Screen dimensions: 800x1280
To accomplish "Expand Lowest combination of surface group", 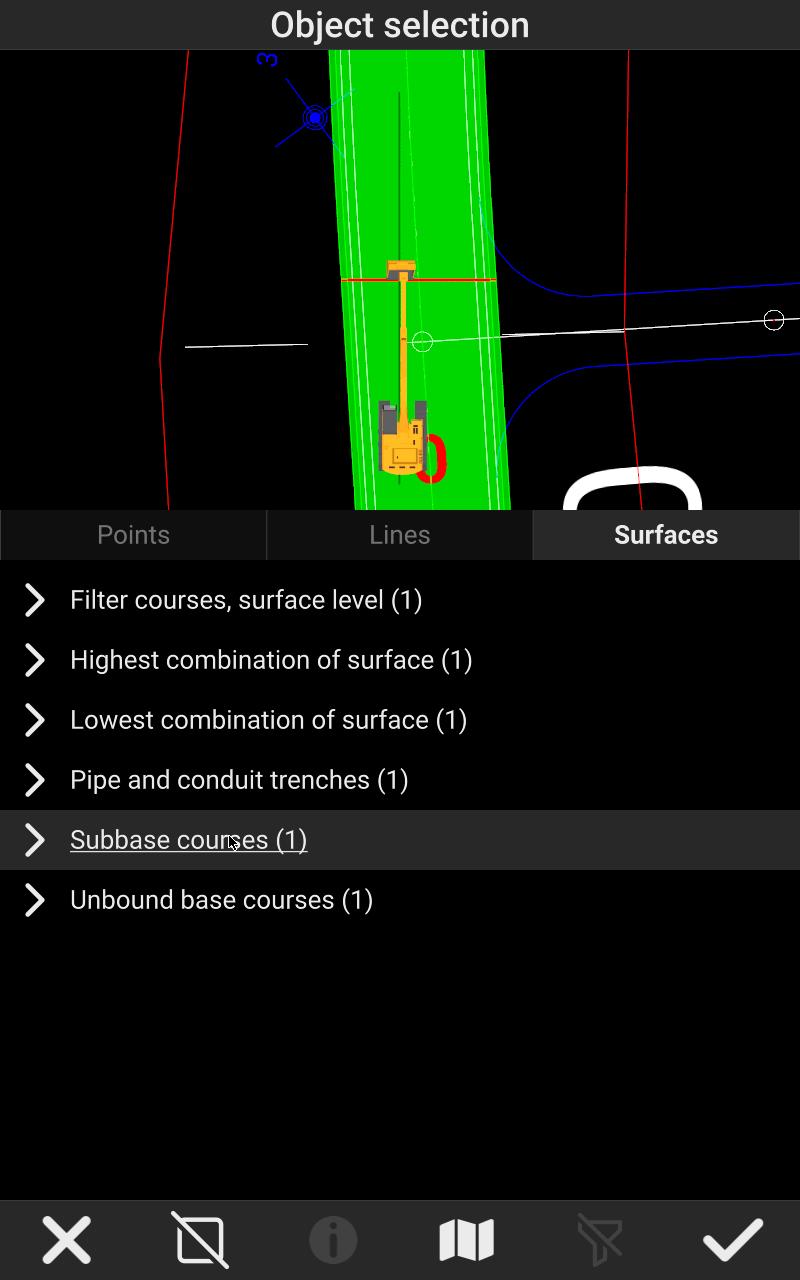I will point(35,720).
